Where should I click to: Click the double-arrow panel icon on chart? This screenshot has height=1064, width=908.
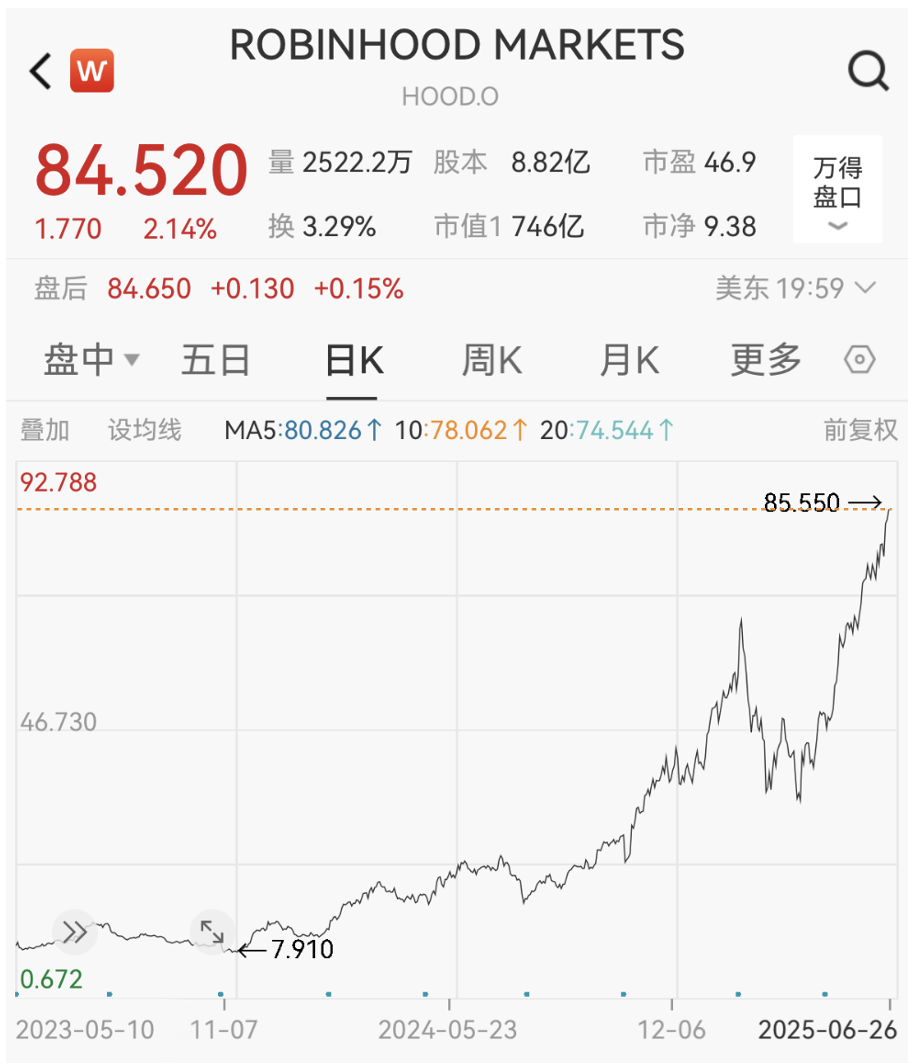[75, 931]
